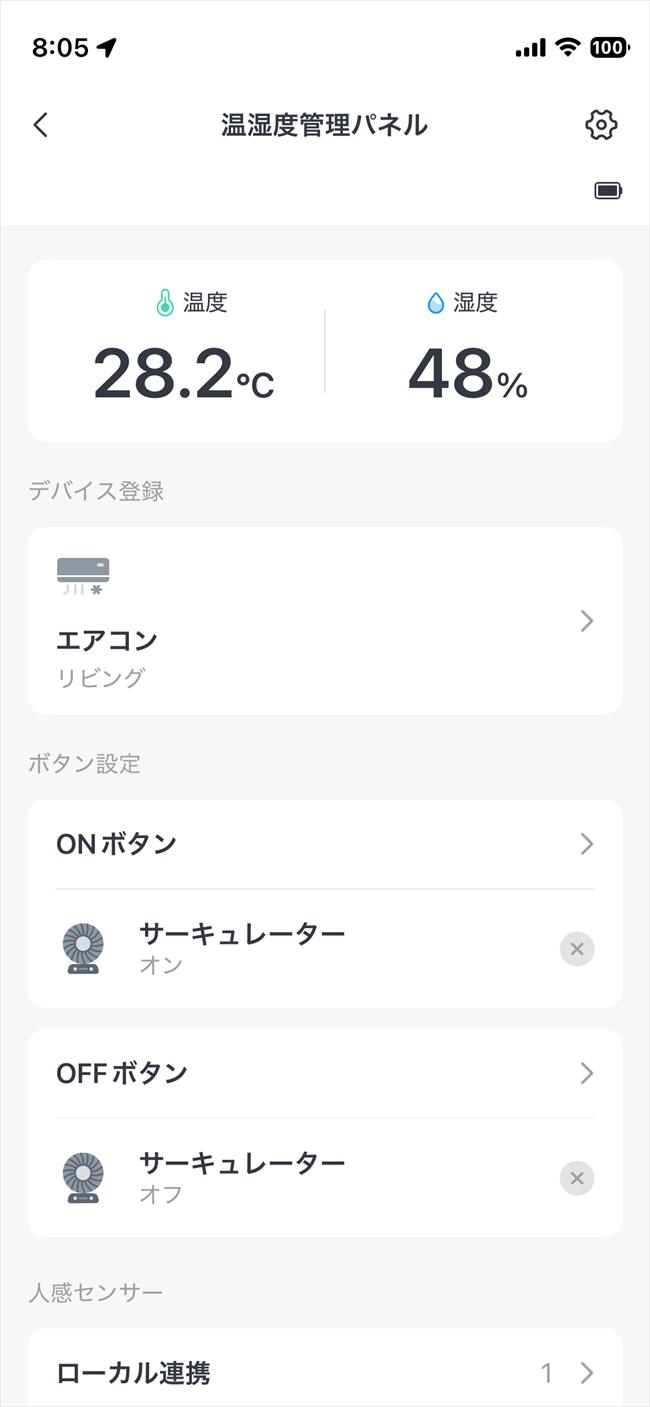Go back from 温湿度管理パネル screen

[x=40, y=125]
